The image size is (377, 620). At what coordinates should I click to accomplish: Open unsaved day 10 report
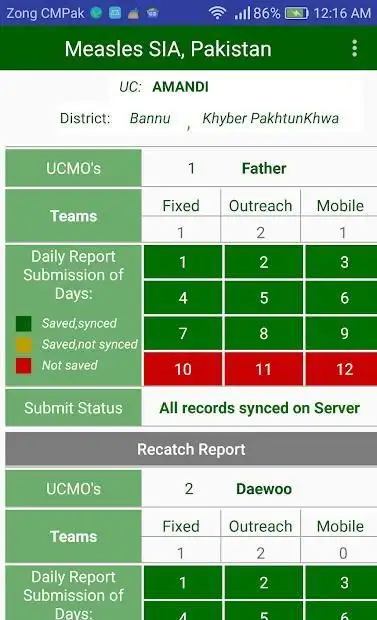183,369
